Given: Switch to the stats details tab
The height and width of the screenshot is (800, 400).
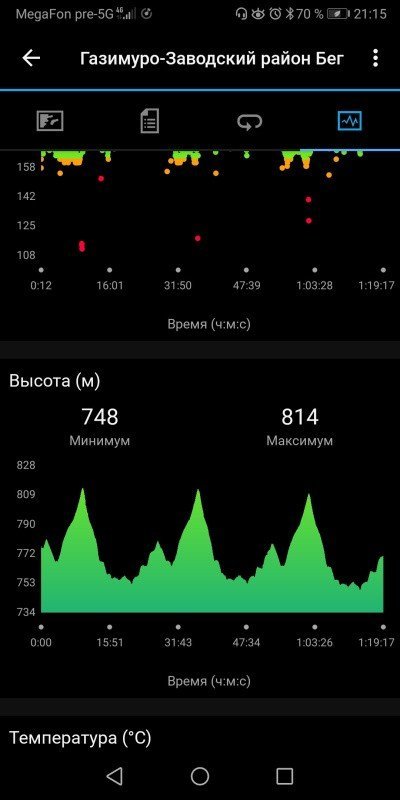Looking at the screenshot, I should coord(150,121).
